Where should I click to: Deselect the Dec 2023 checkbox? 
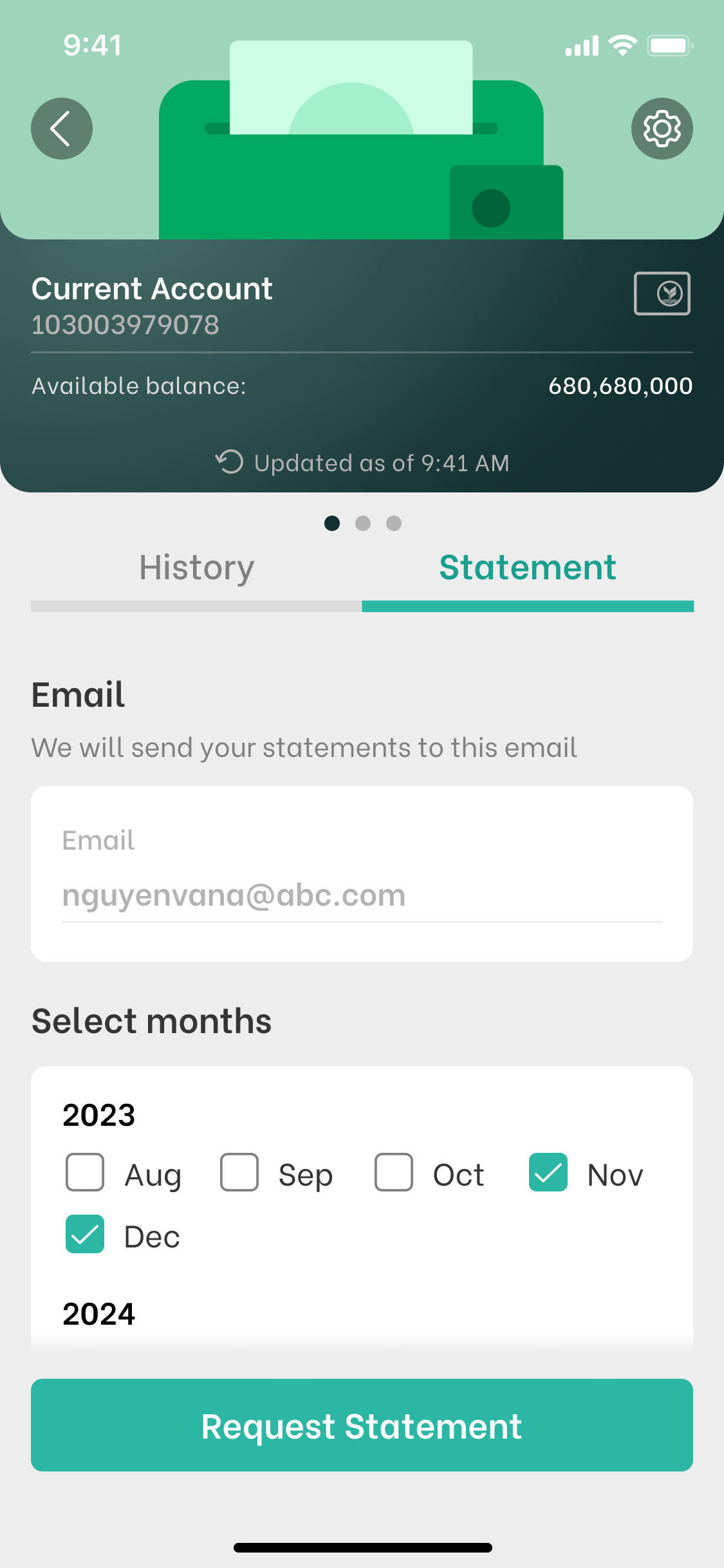pos(84,1235)
